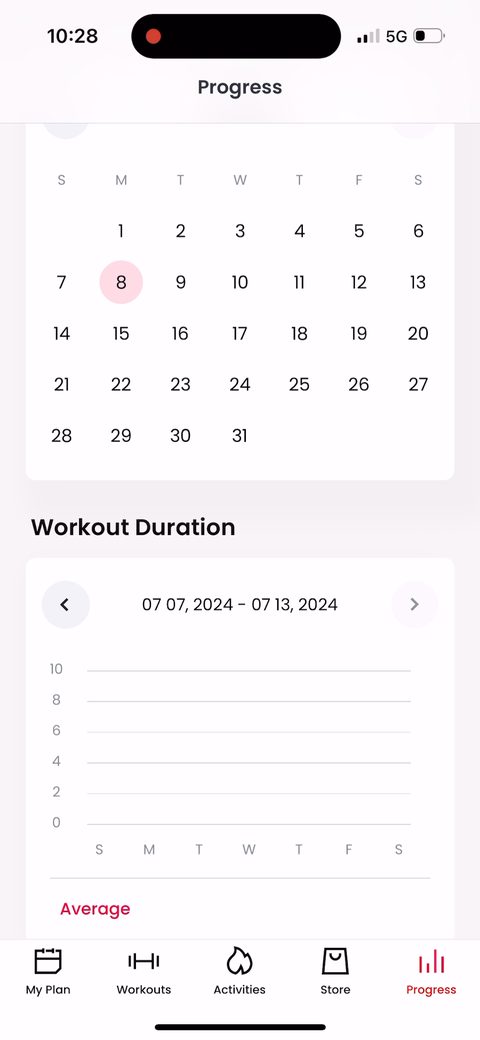Go to the Store tab
The width and height of the screenshot is (480, 1040).
coord(335,971)
